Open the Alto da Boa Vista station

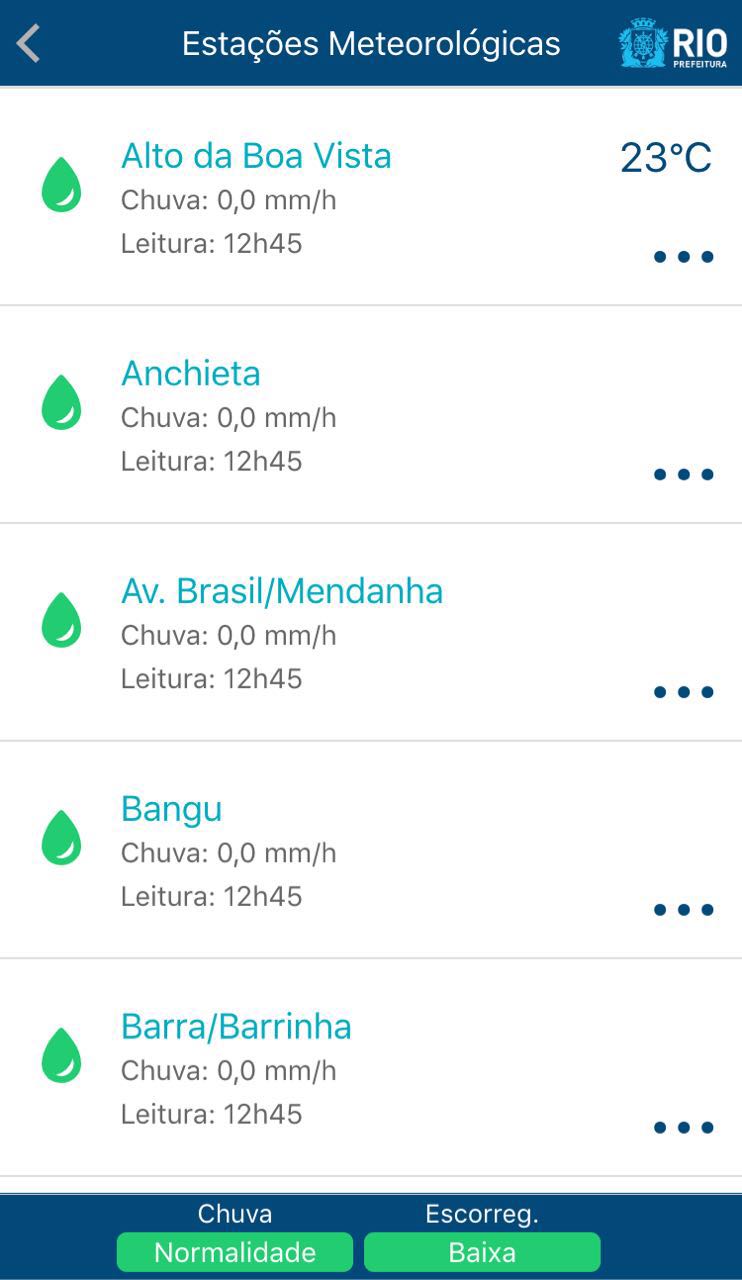coord(256,156)
